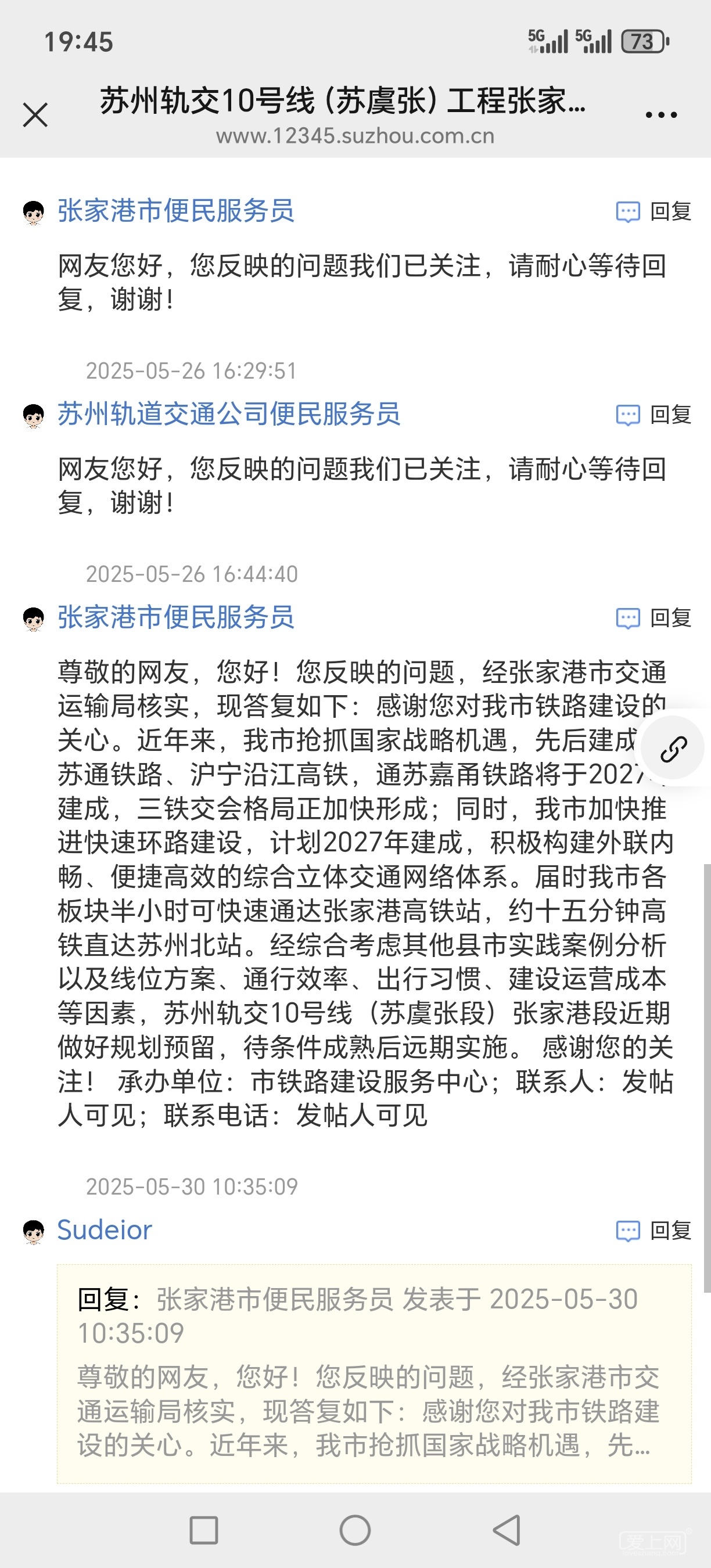711x1568 pixels.
Task: Return to the home screen
Action: (x=355, y=1530)
